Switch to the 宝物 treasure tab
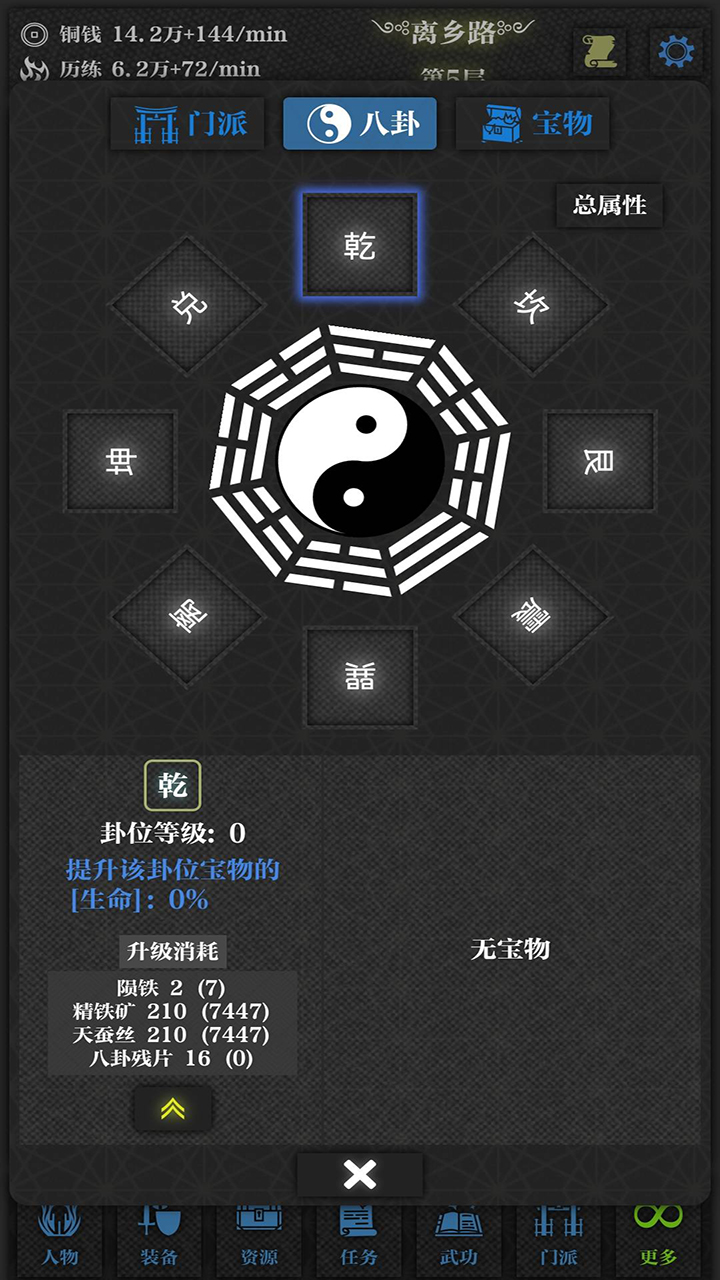The height and width of the screenshot is (1280, 720). click(532, 123)
